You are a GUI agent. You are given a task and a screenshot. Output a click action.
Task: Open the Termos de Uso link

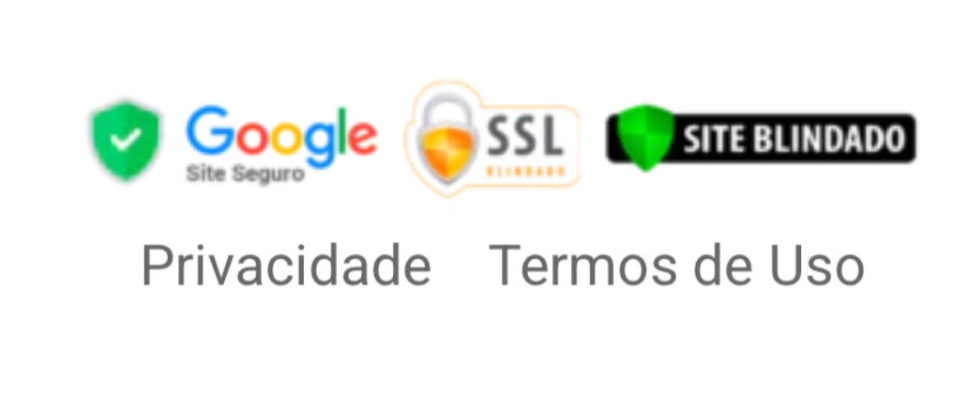pyautogui.click(x=677, y=266)
